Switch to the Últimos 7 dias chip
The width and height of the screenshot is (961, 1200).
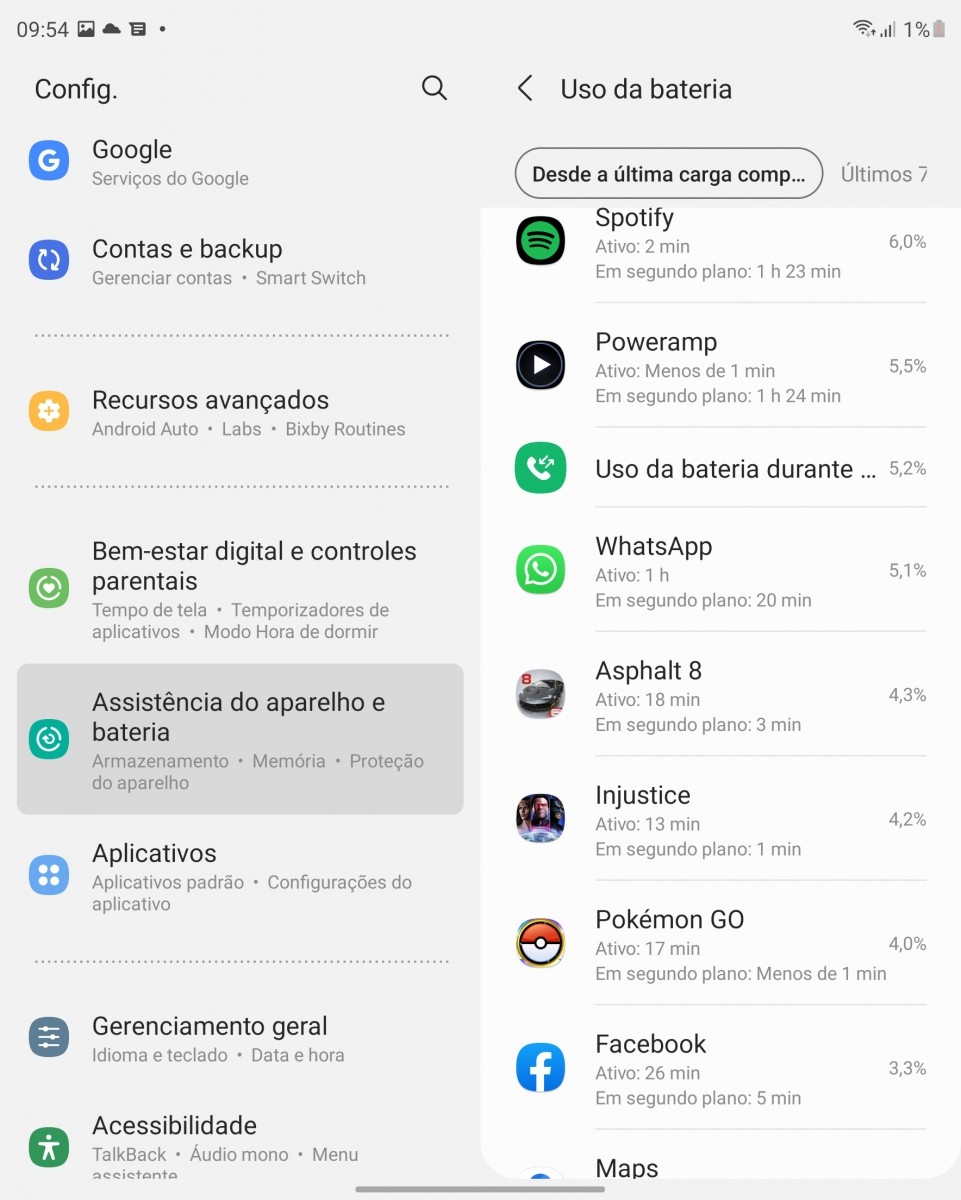(883, 174)
